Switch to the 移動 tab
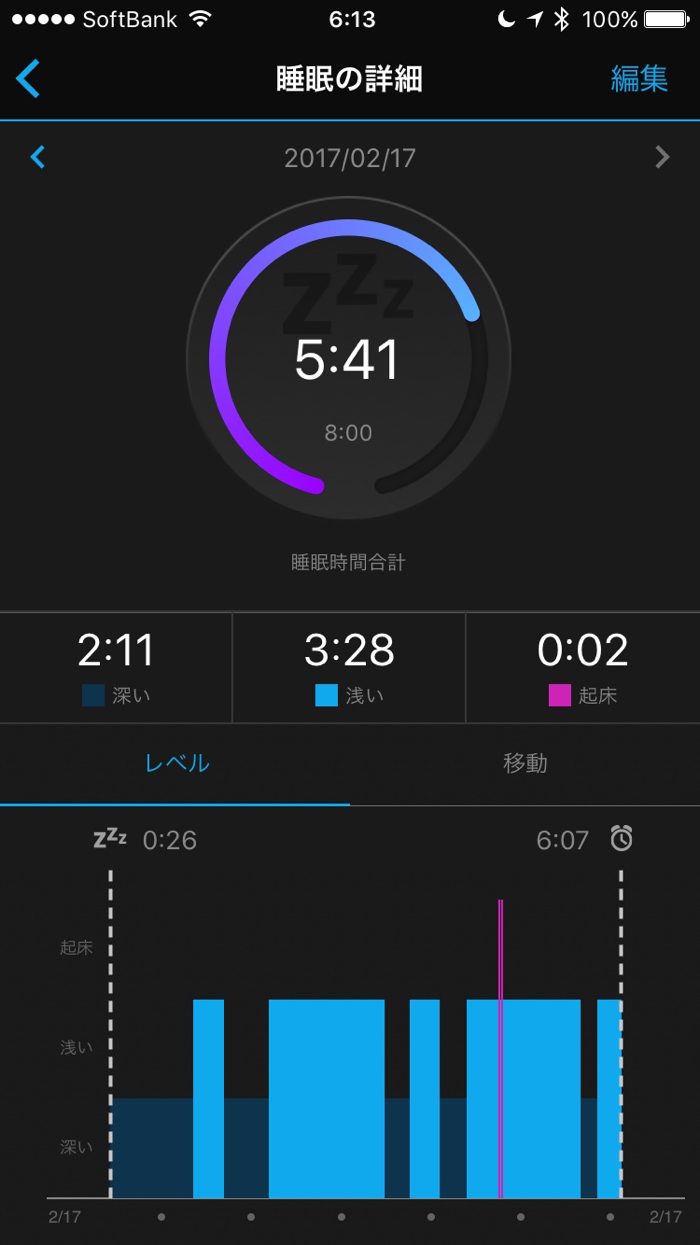The height and width of the screenshot is (1245, 700). [x=525, y=764]
